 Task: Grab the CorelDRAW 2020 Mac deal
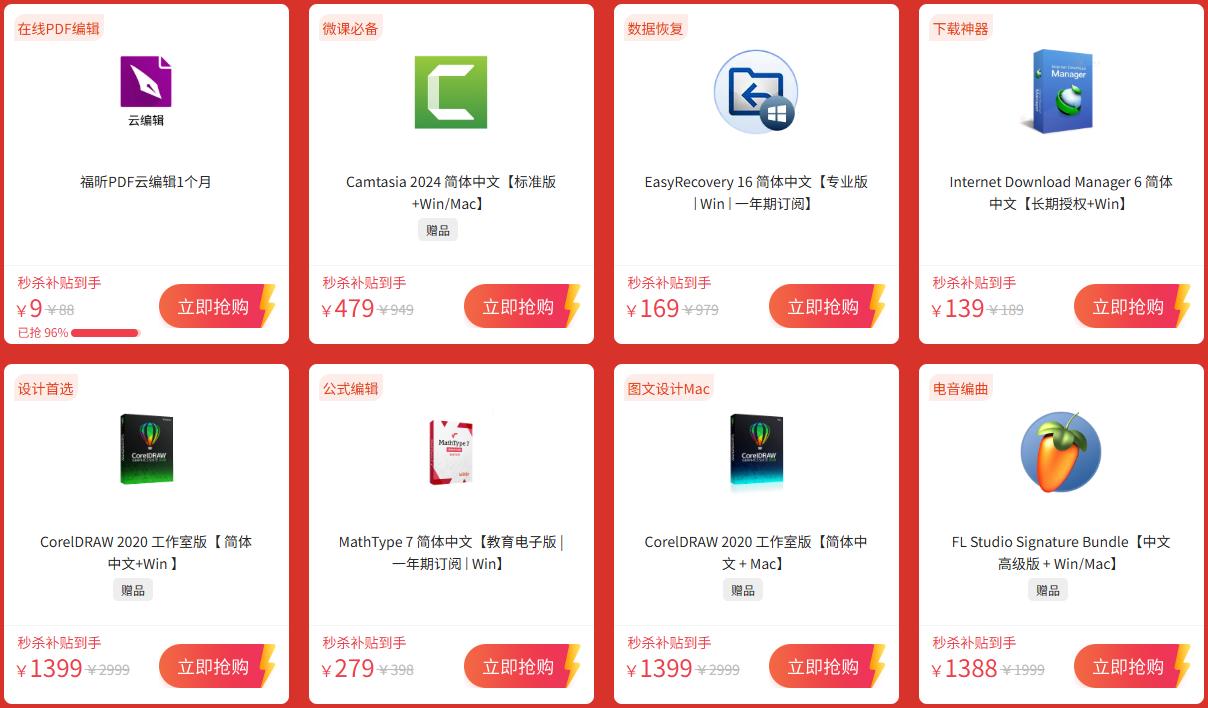point(823,667)
